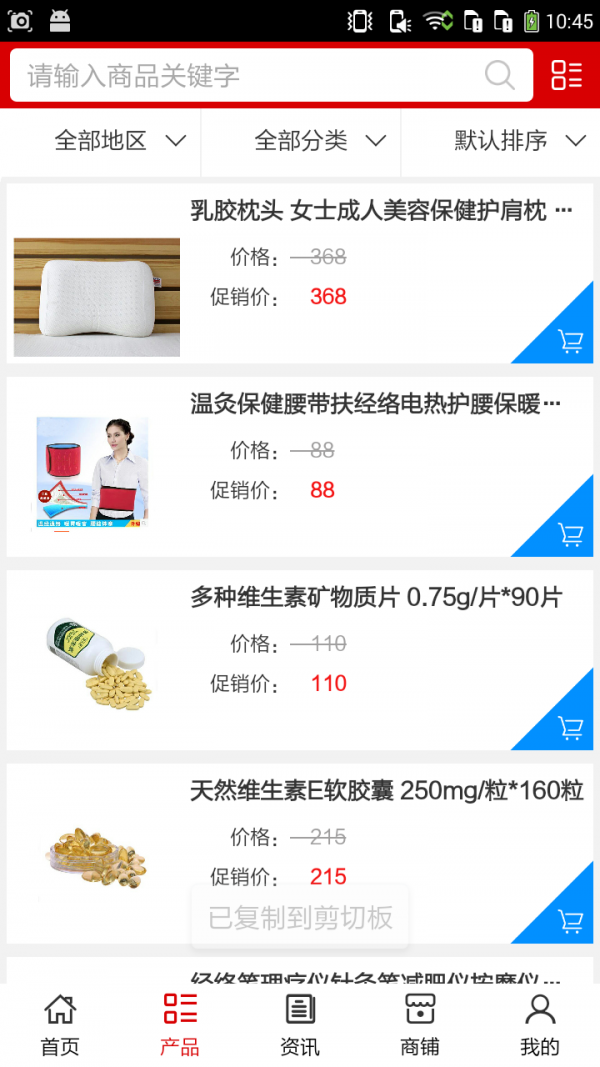Screen dimensions: 600x1067
Task: Expand the 全部分类 category dropdown
Action: coord(320,141)
